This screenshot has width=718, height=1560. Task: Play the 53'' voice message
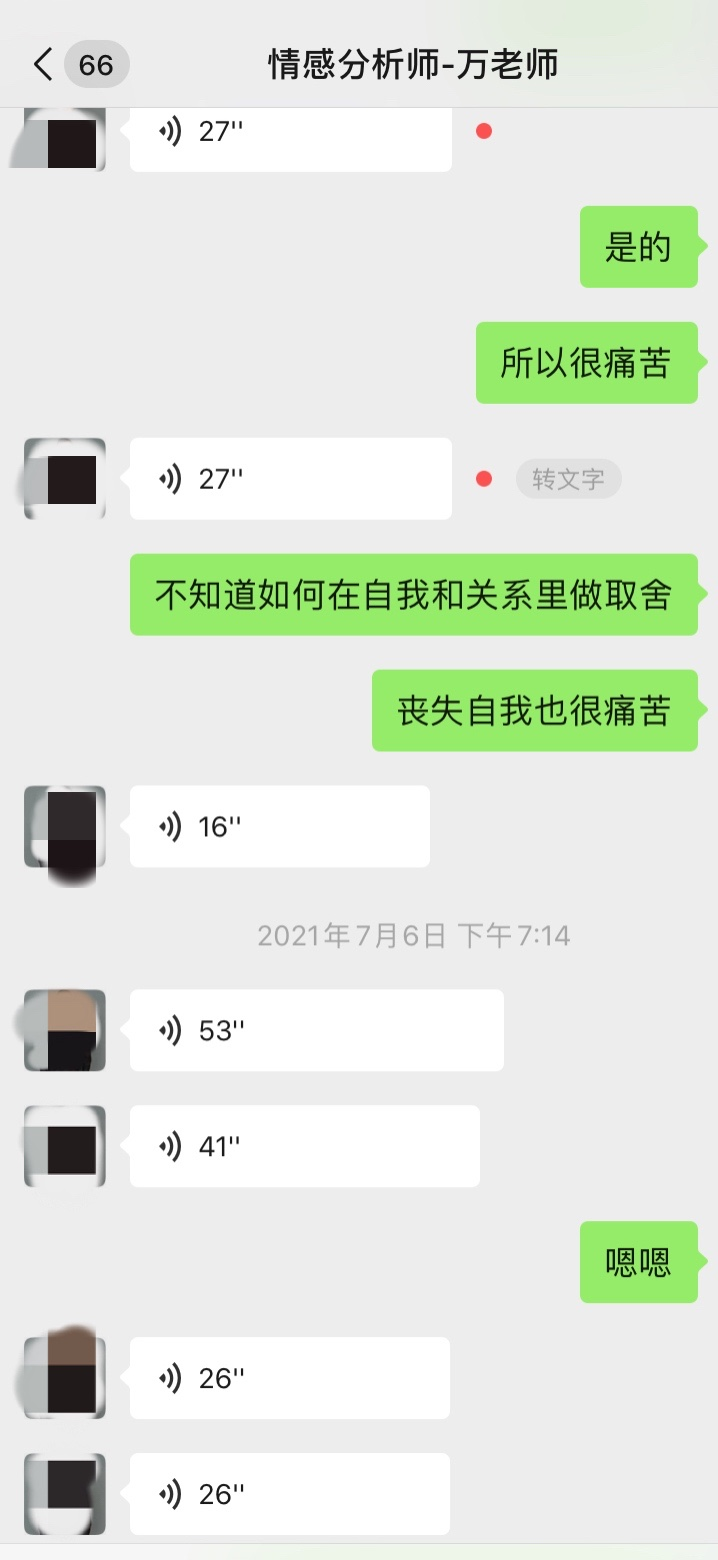(316, 1030)
